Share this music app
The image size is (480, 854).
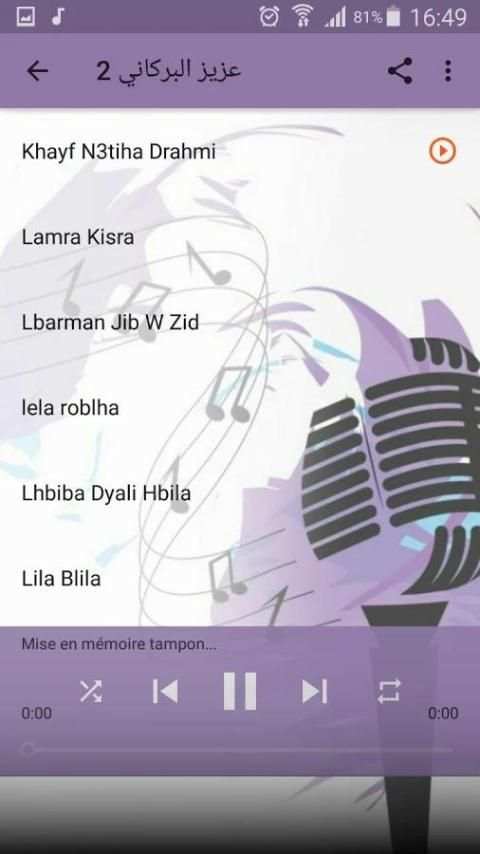point(400,71)
